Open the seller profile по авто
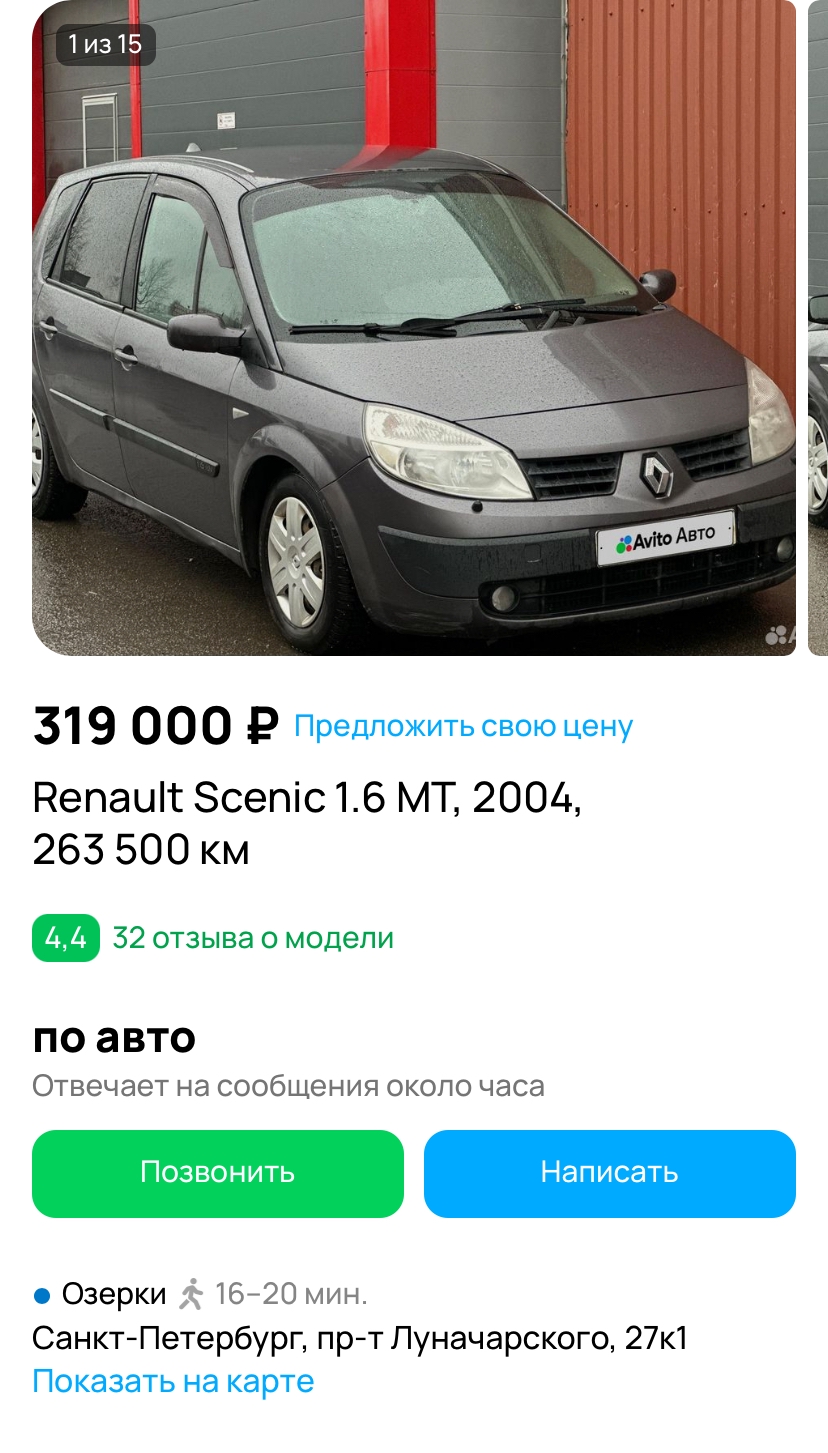Screen dimensions: 828x1453 (x=114, y=1038)
